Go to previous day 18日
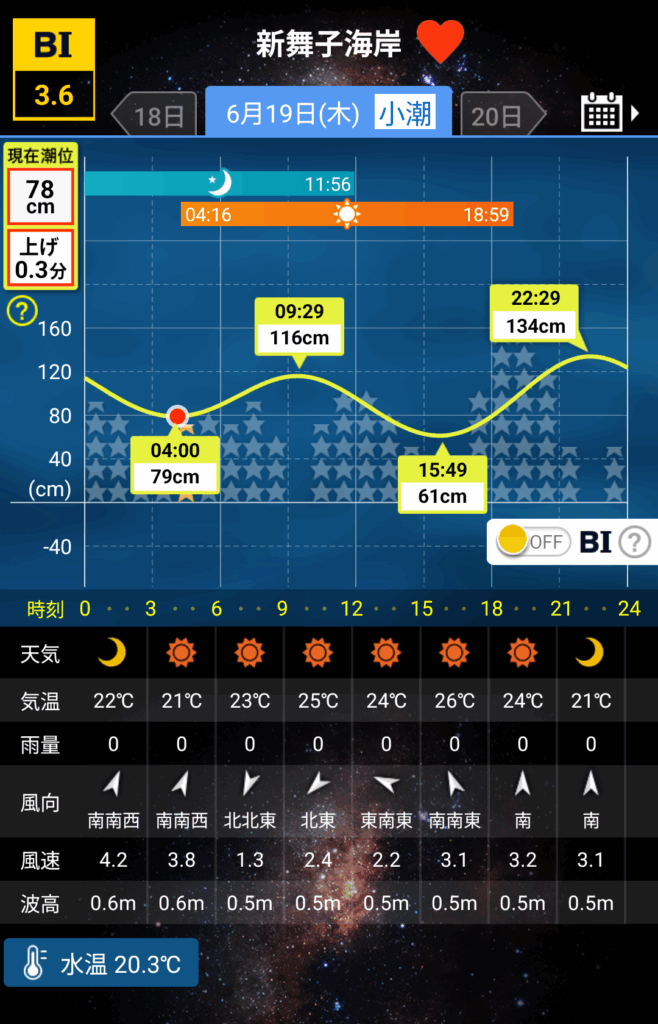The image size is (658, 1024). 154,116
